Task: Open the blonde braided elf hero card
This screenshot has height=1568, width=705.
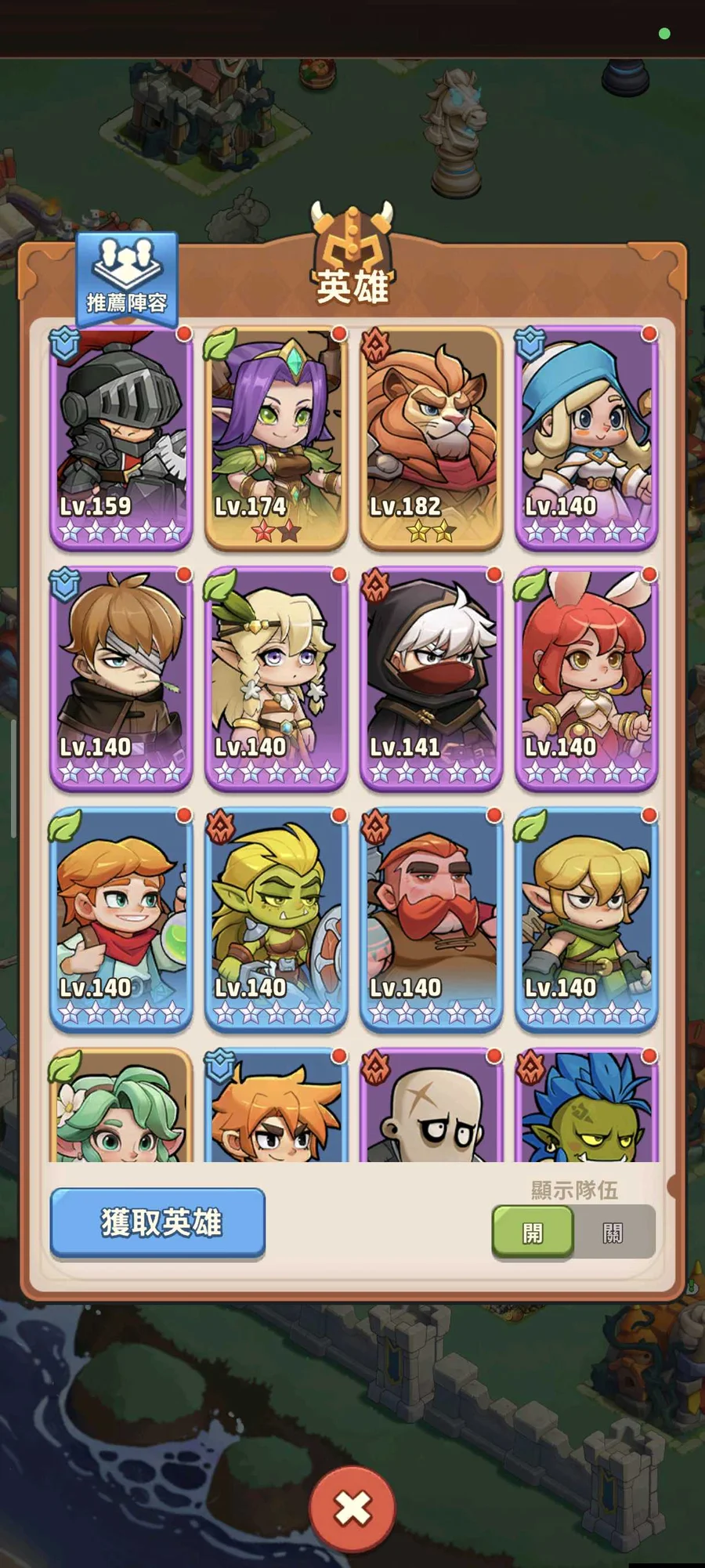Action: pyautogui.click(x=276, y=677)
